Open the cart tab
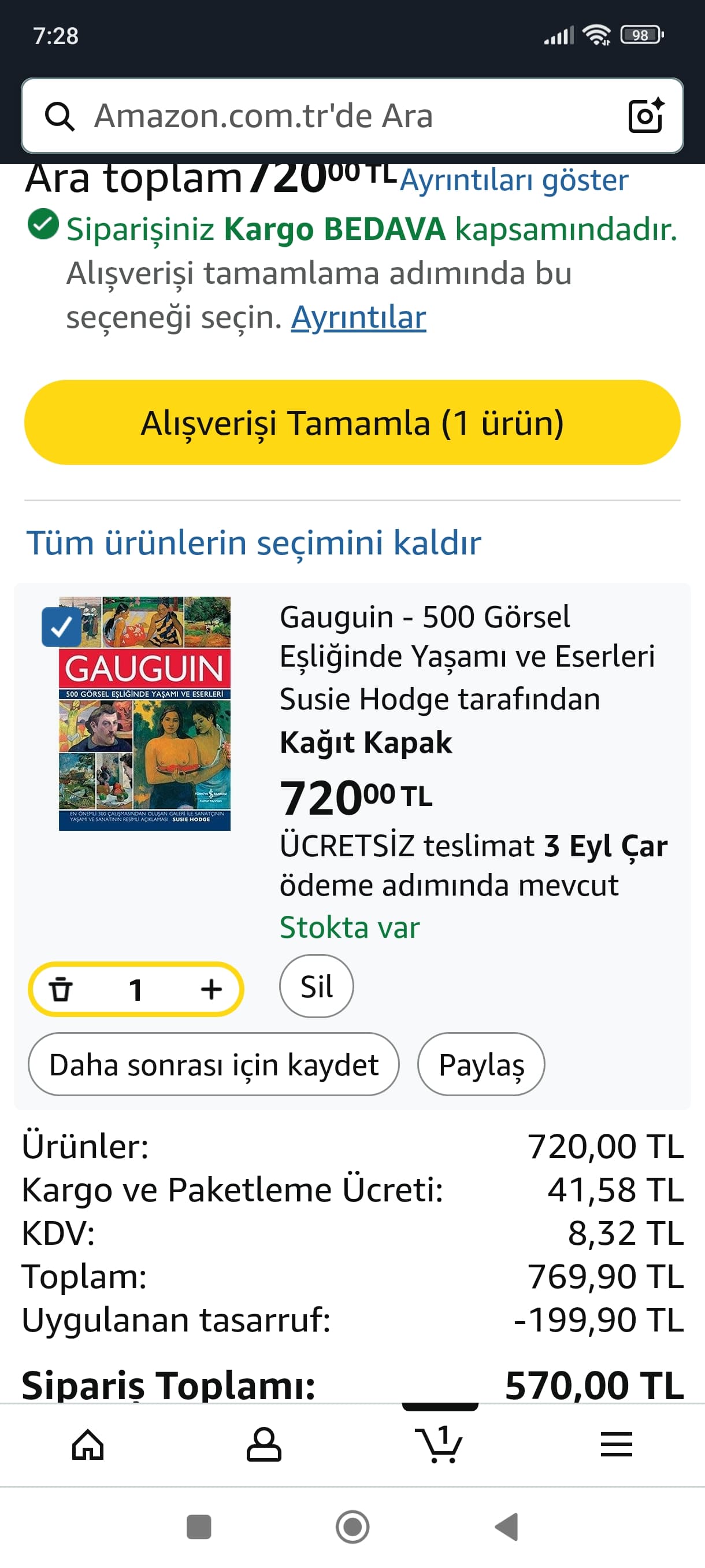 (439, 1445)
